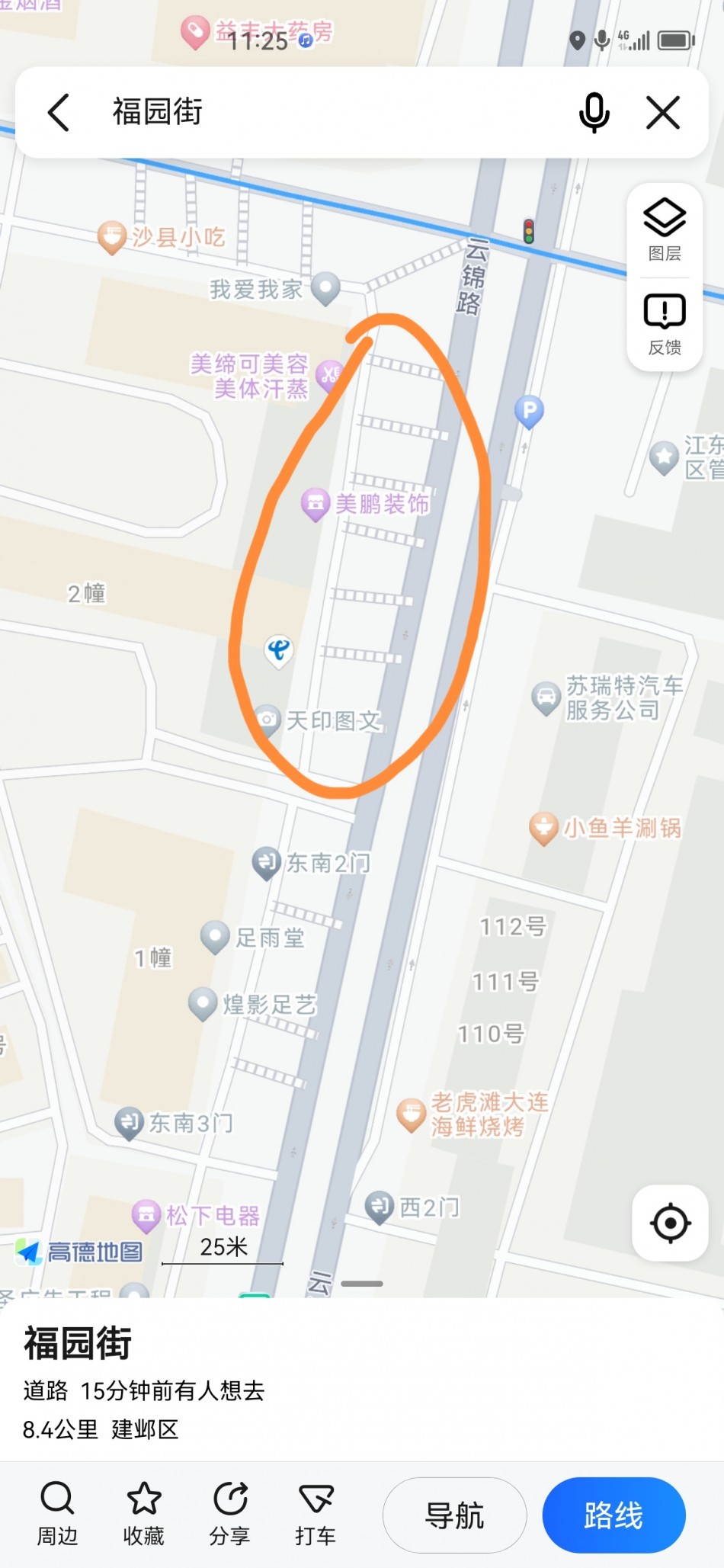Tap the 苏瑞特汽车服务公司 marker
The height and width of the screenshot is (1568, 724).
point(546,697)
